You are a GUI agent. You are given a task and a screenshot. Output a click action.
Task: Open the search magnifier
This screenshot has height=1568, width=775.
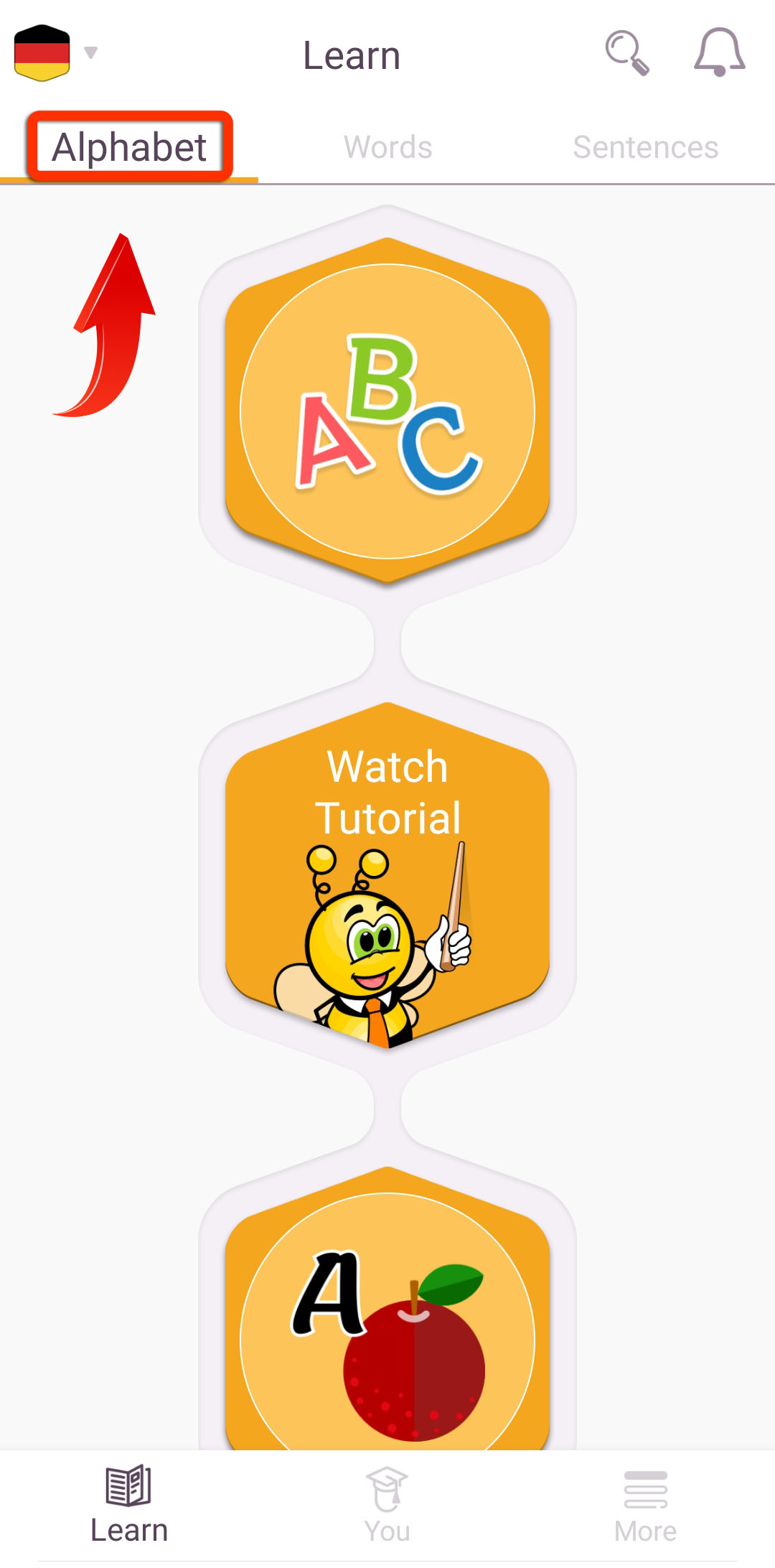pyautogui.click(x=627, y=52)
